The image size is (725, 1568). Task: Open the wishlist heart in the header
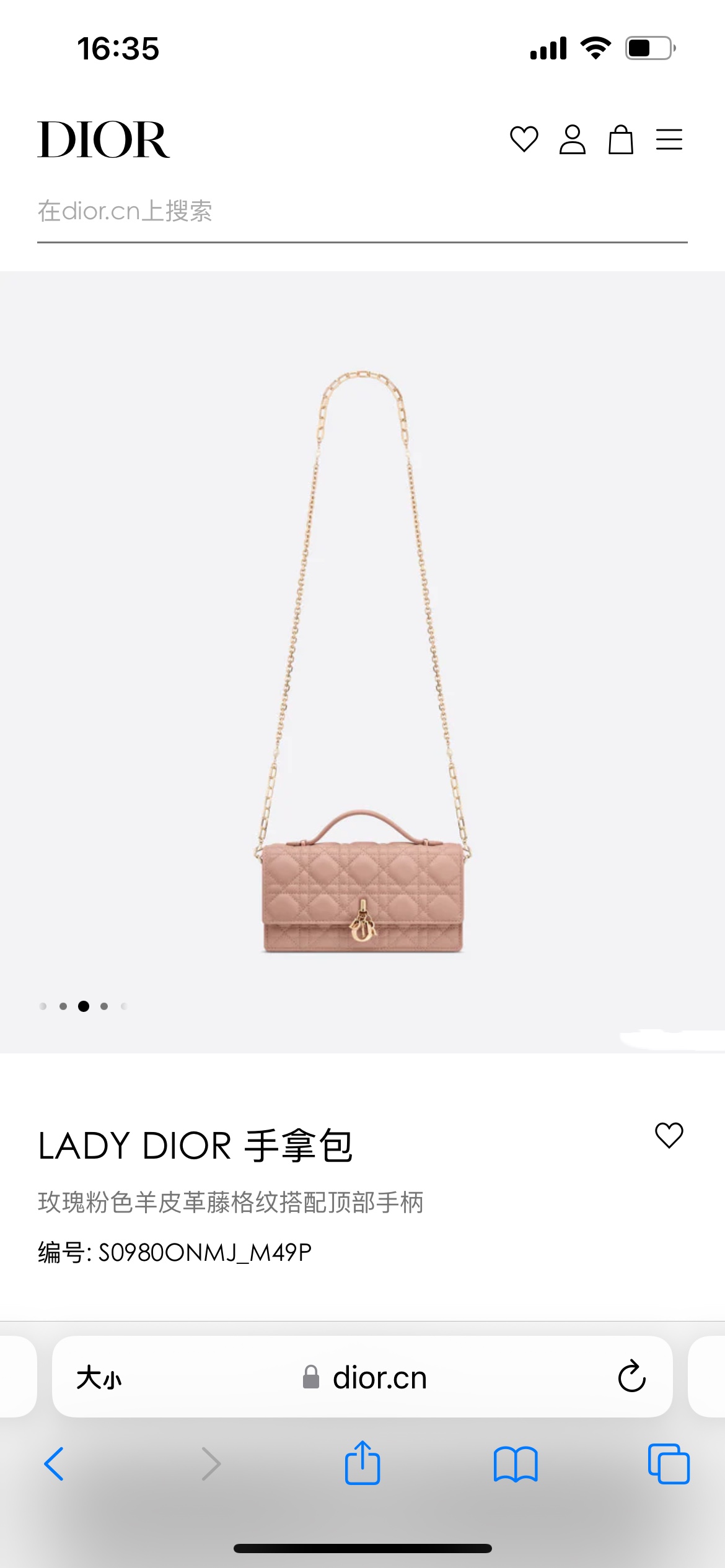click(x=524, y=139)
